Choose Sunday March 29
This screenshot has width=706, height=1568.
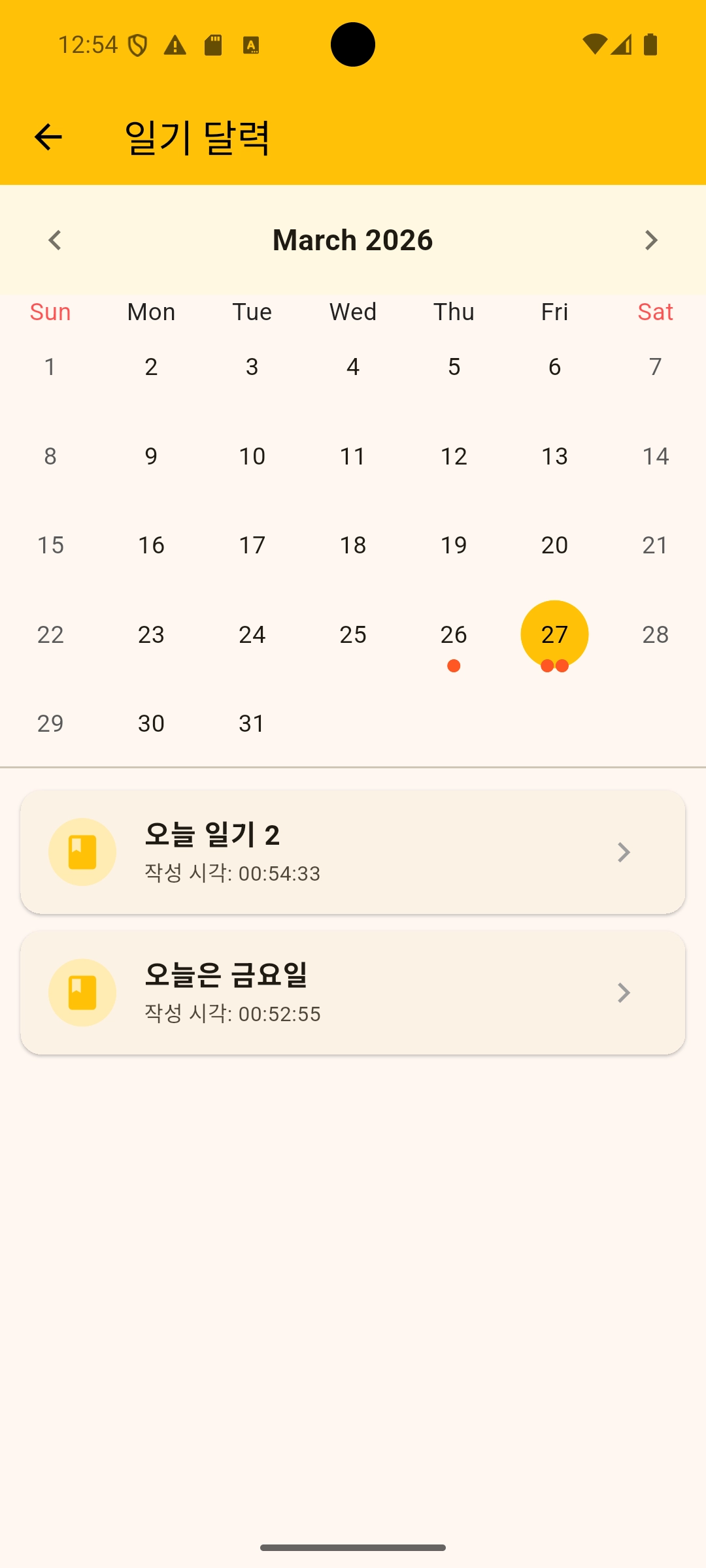[50, 723]
